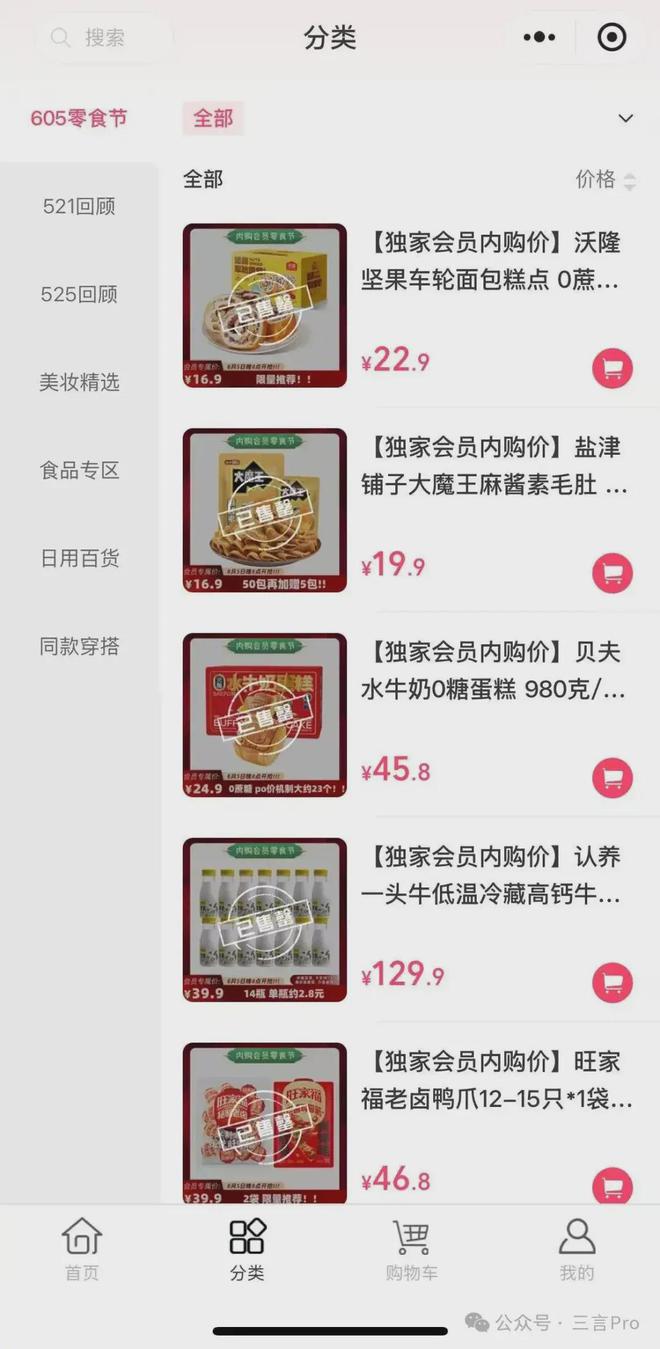This screenshot has height=1349, width=660.
Task: Open the mini program three-dot menu
Action: point(539,38)
